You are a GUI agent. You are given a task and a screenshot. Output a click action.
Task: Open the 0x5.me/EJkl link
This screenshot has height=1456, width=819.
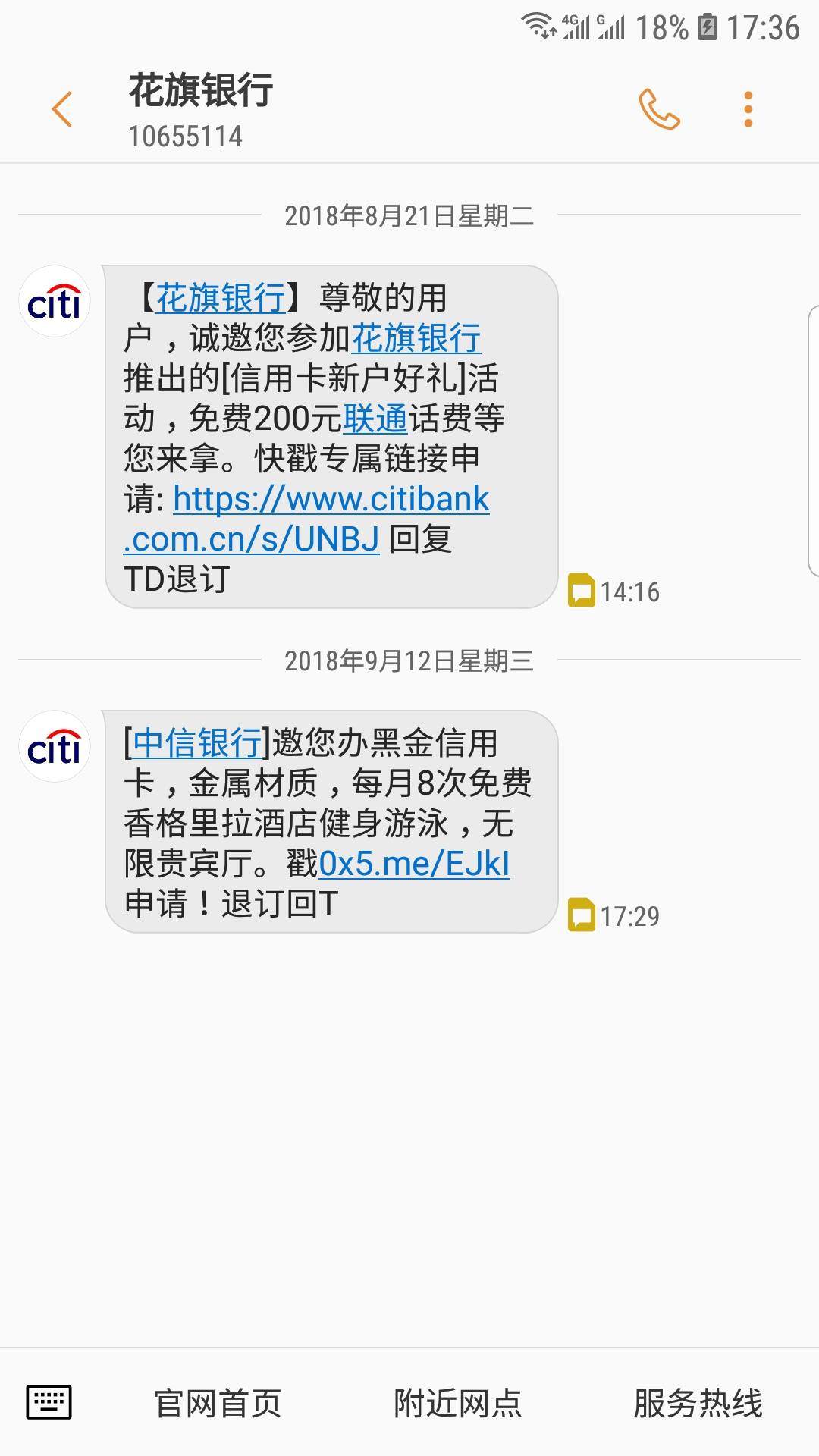[x=414, y=863]
